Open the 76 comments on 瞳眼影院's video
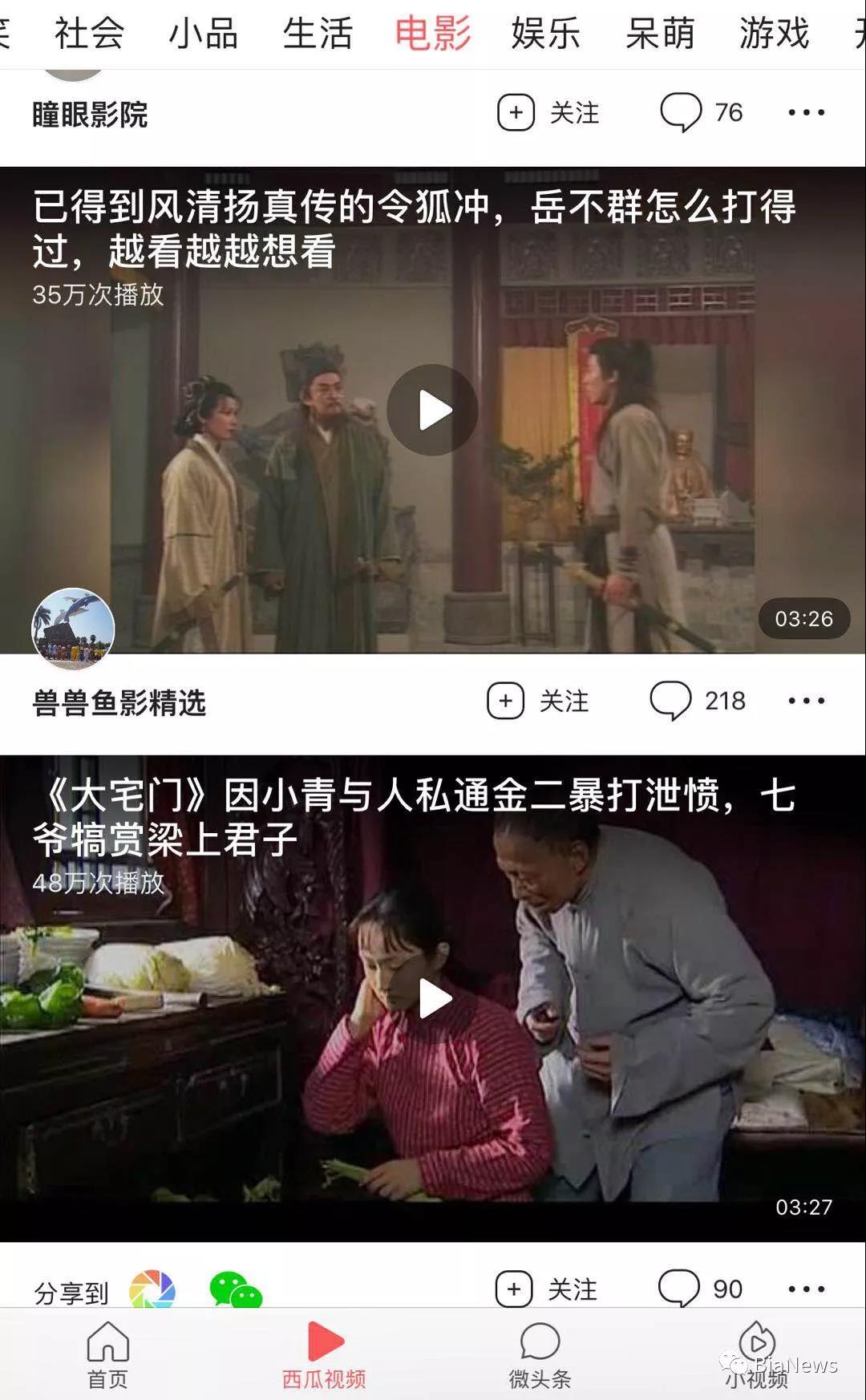 [x=702, y=112]
